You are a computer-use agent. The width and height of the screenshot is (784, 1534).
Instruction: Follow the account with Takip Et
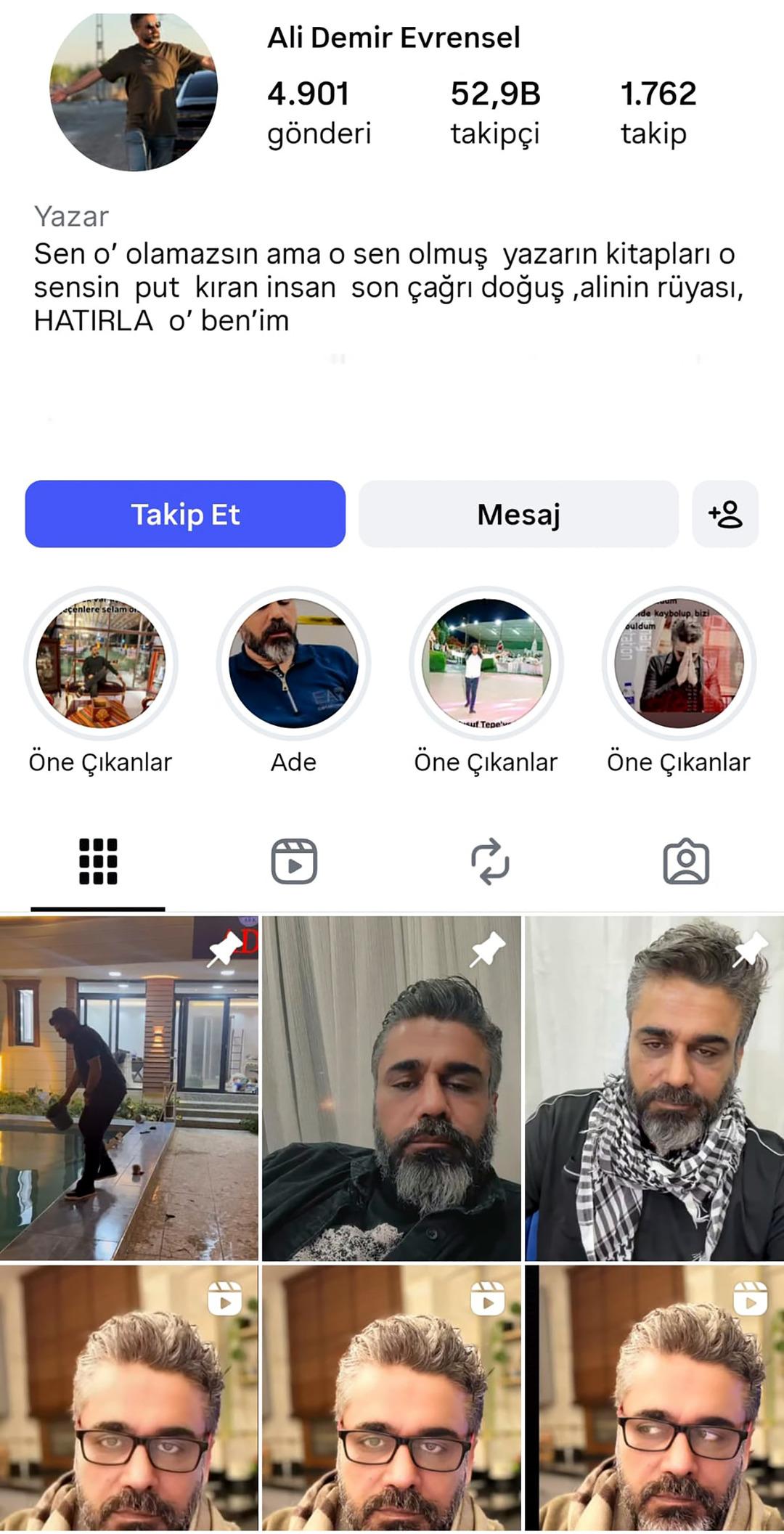[x=185, y=514]
